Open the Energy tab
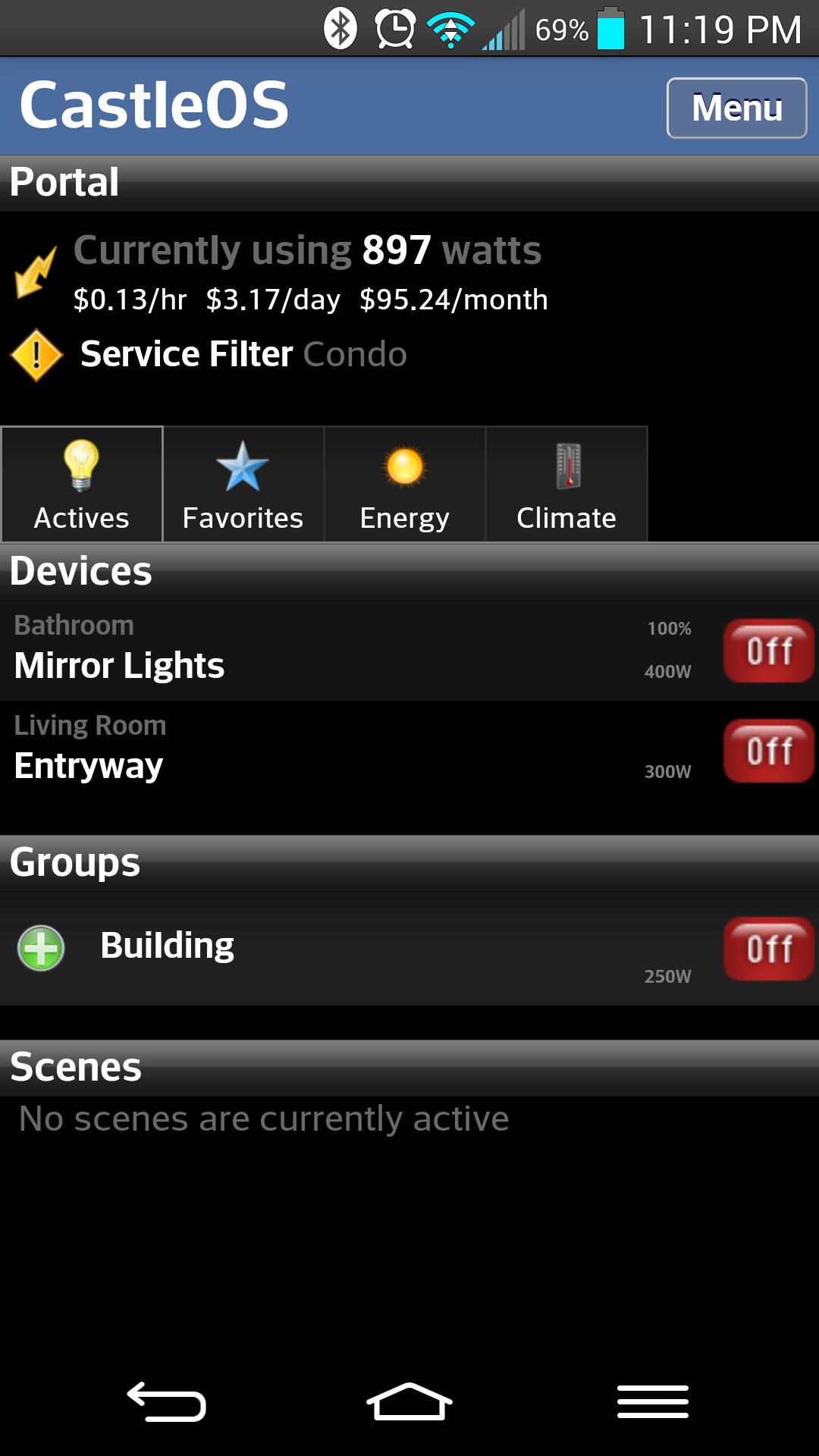The width and height of the screenshot is (819, 1456). tap(404, 485)
